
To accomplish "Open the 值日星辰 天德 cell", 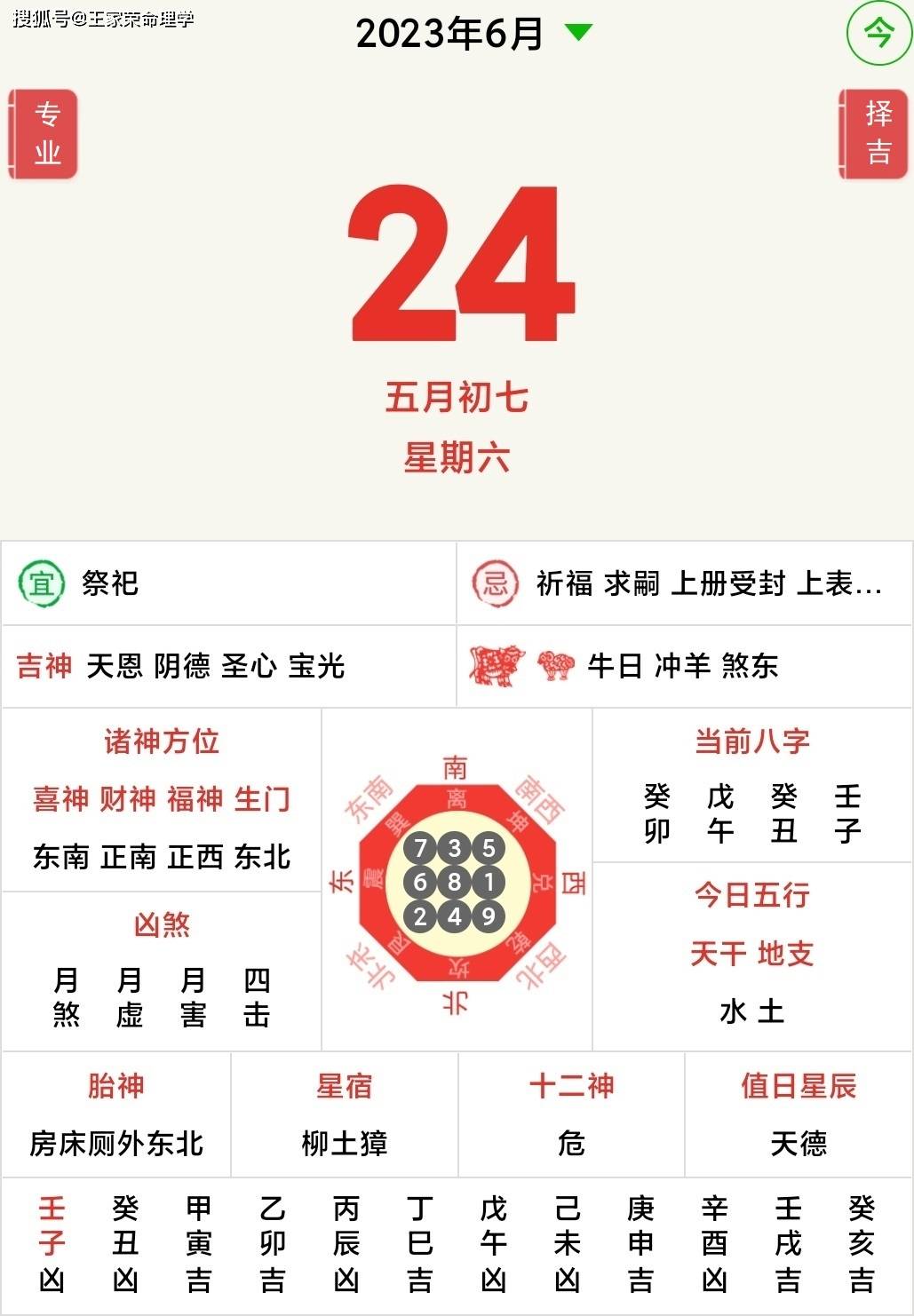I will tap(799, 1116).
